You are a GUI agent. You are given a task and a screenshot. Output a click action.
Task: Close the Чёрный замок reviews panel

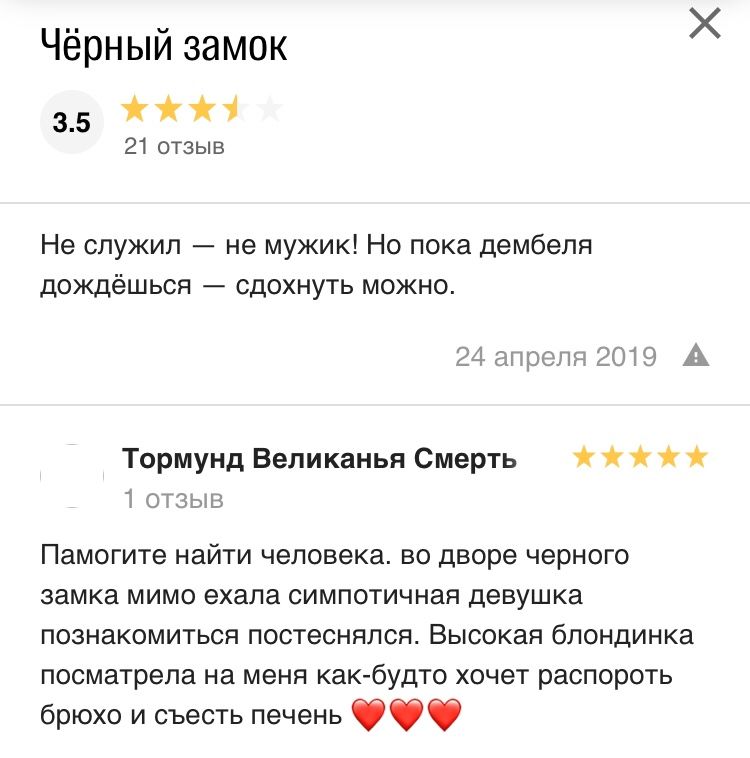[x=705, y=23]
